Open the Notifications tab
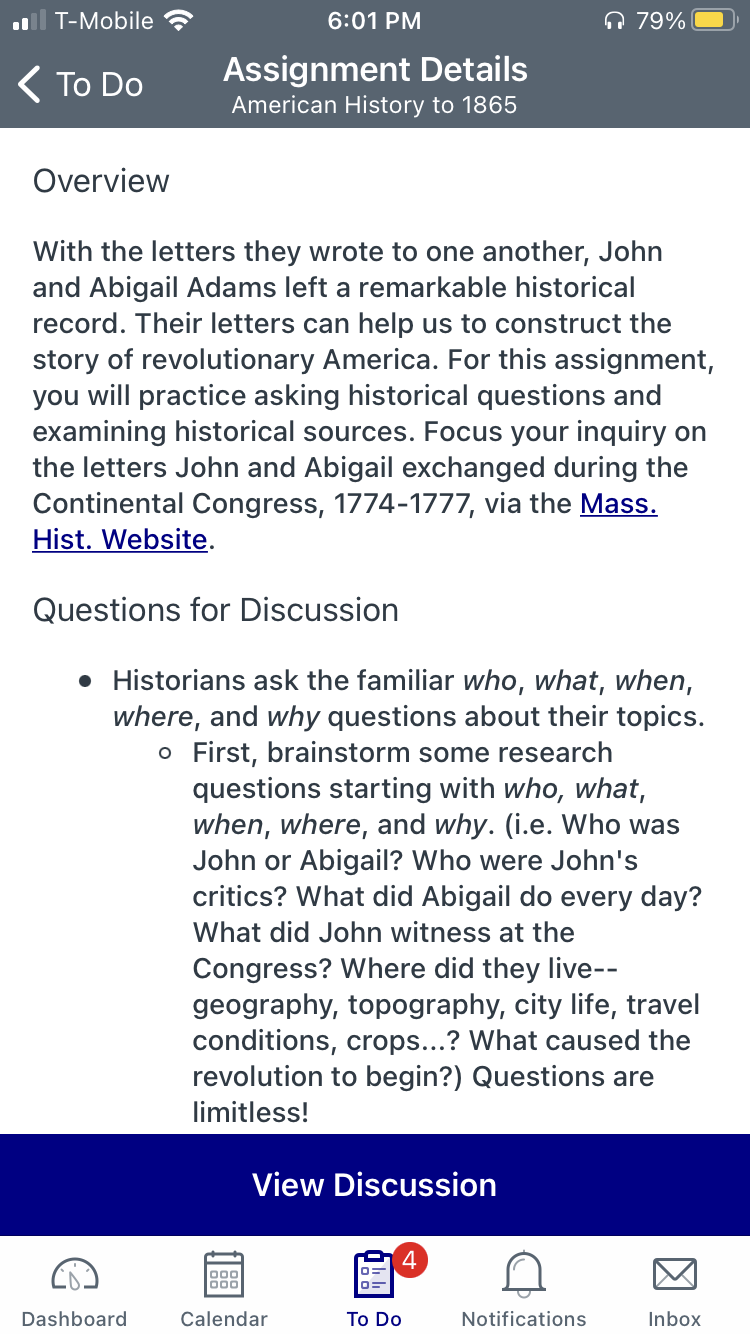 coord(524,1289)
